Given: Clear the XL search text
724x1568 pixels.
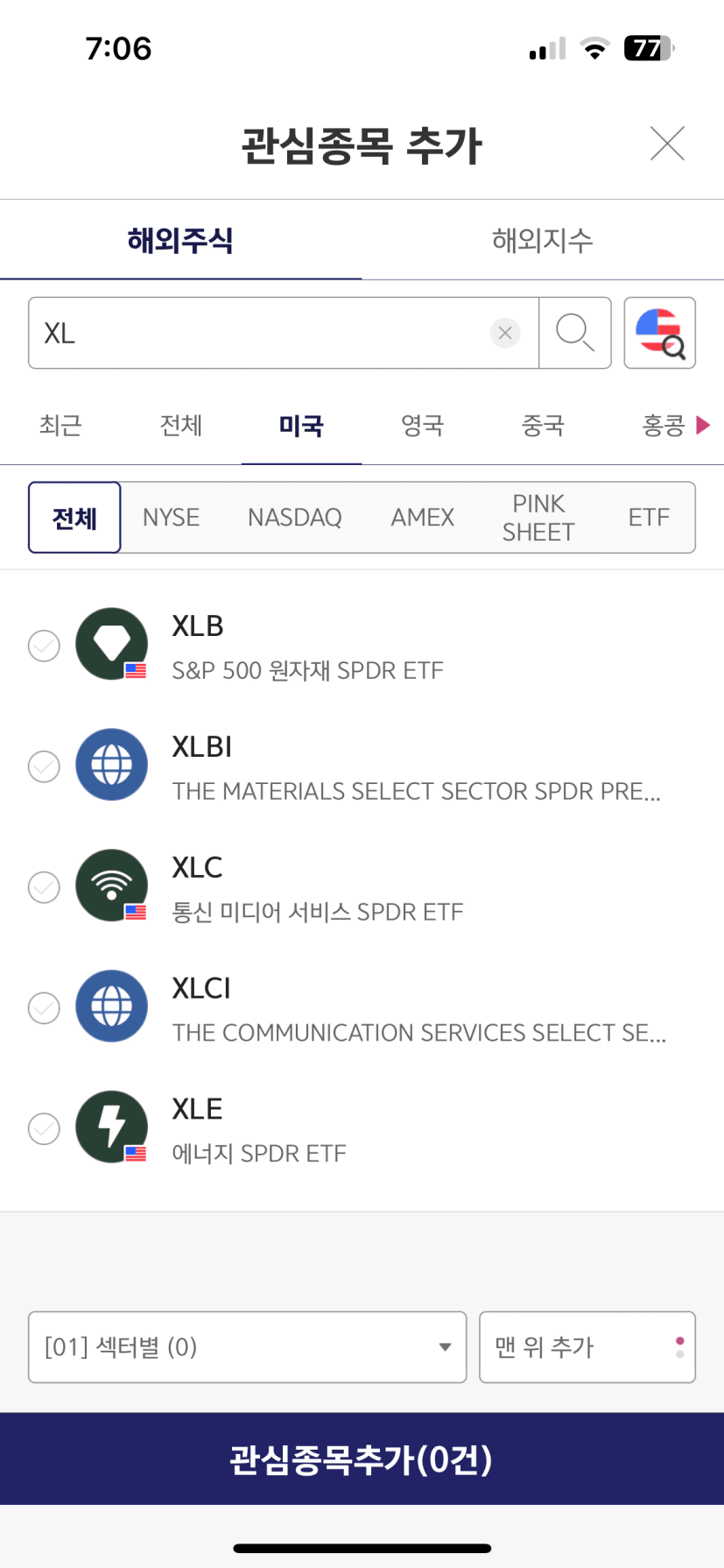Looking at the screenshot, I should [505, 333].
